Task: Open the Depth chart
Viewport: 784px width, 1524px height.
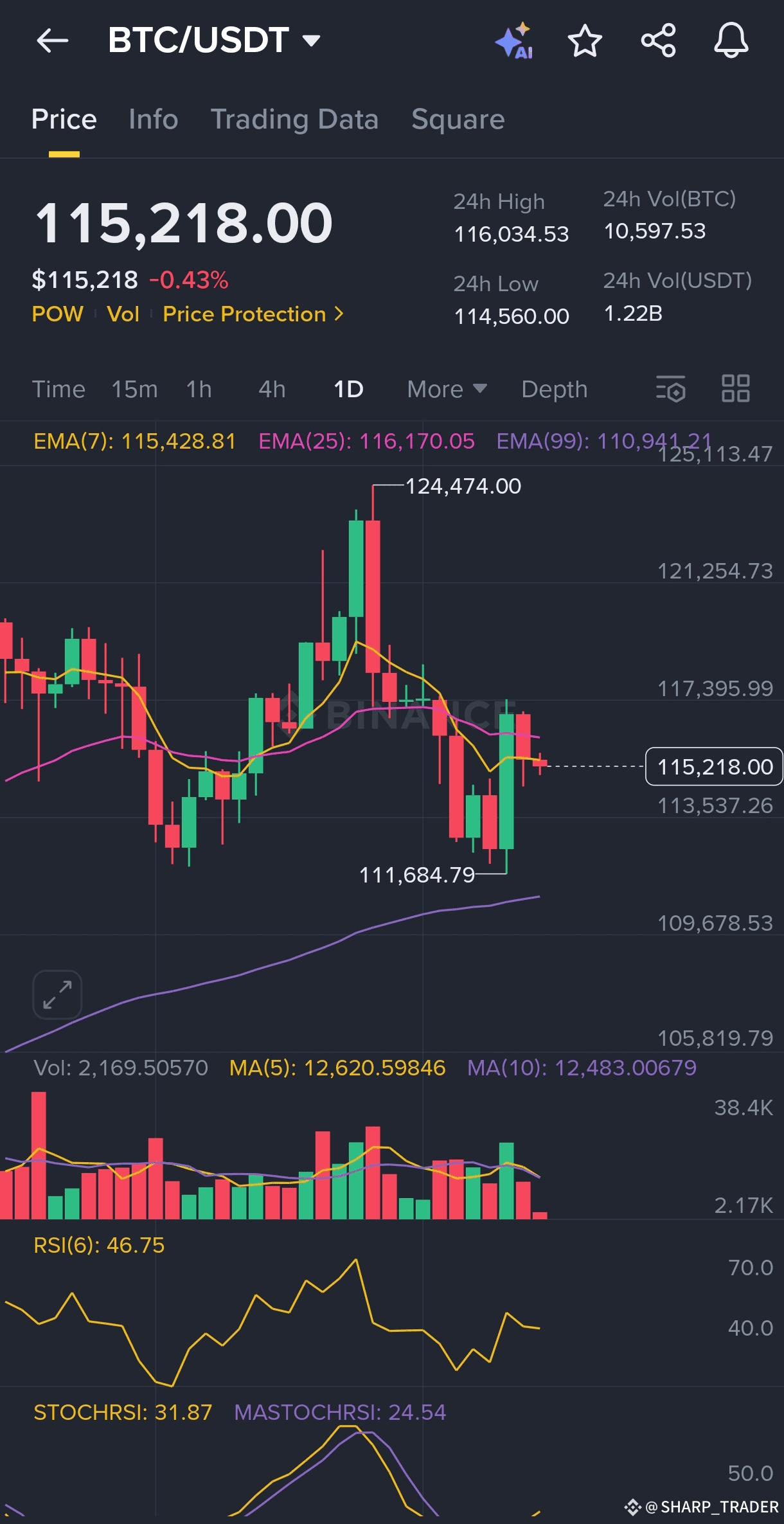Action: [x=554, y=389]
